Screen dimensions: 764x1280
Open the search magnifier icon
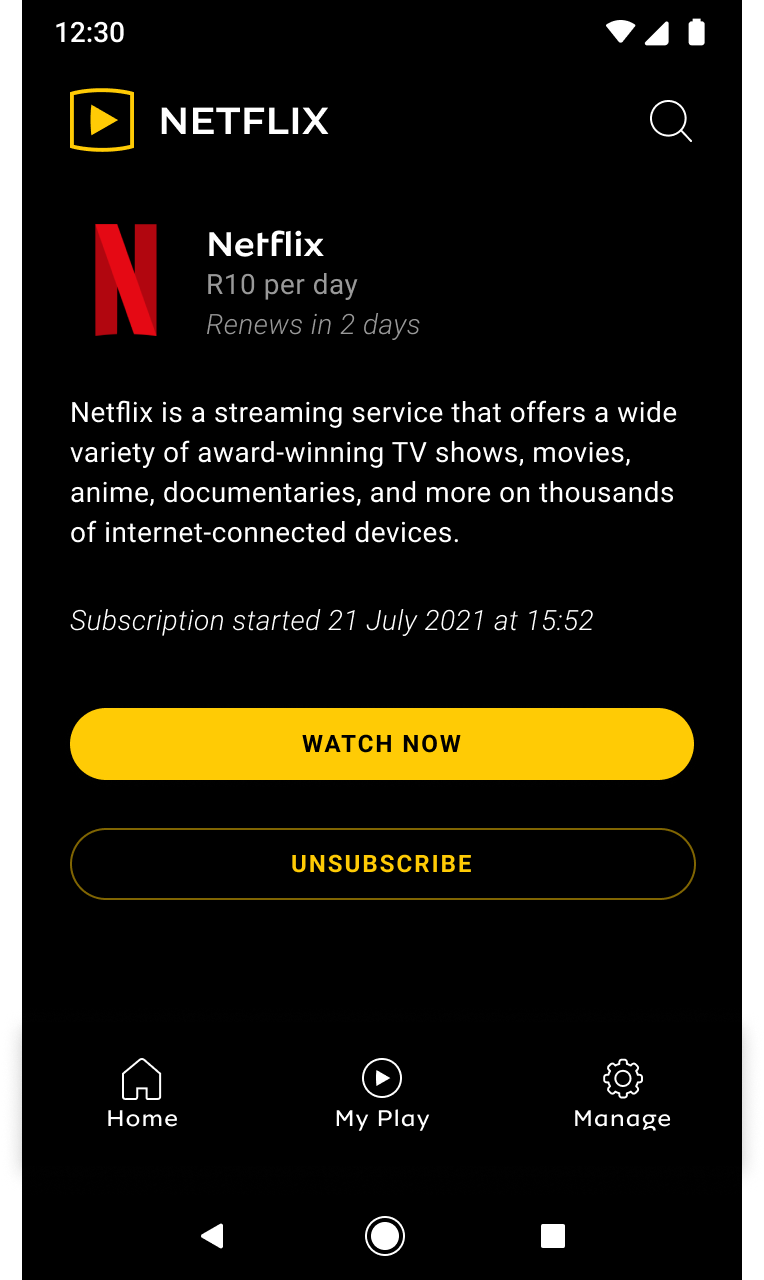tap(670, 122)
